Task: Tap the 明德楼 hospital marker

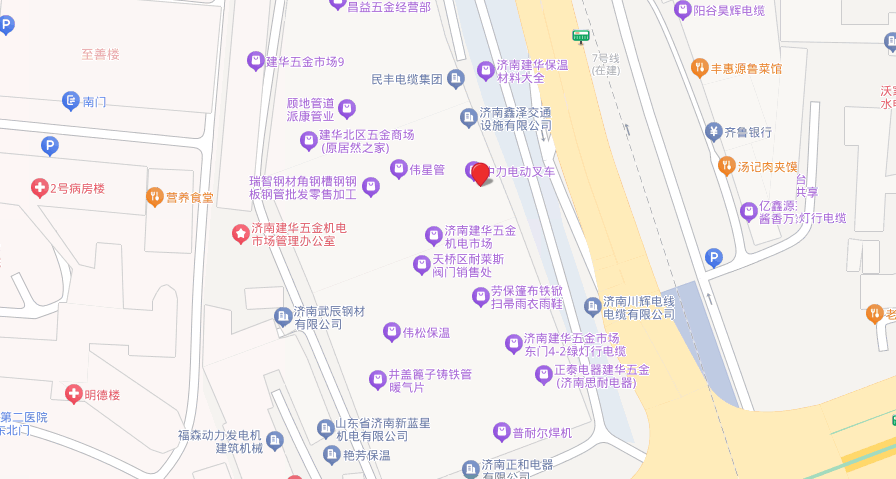Action: [x=73, y=394]
